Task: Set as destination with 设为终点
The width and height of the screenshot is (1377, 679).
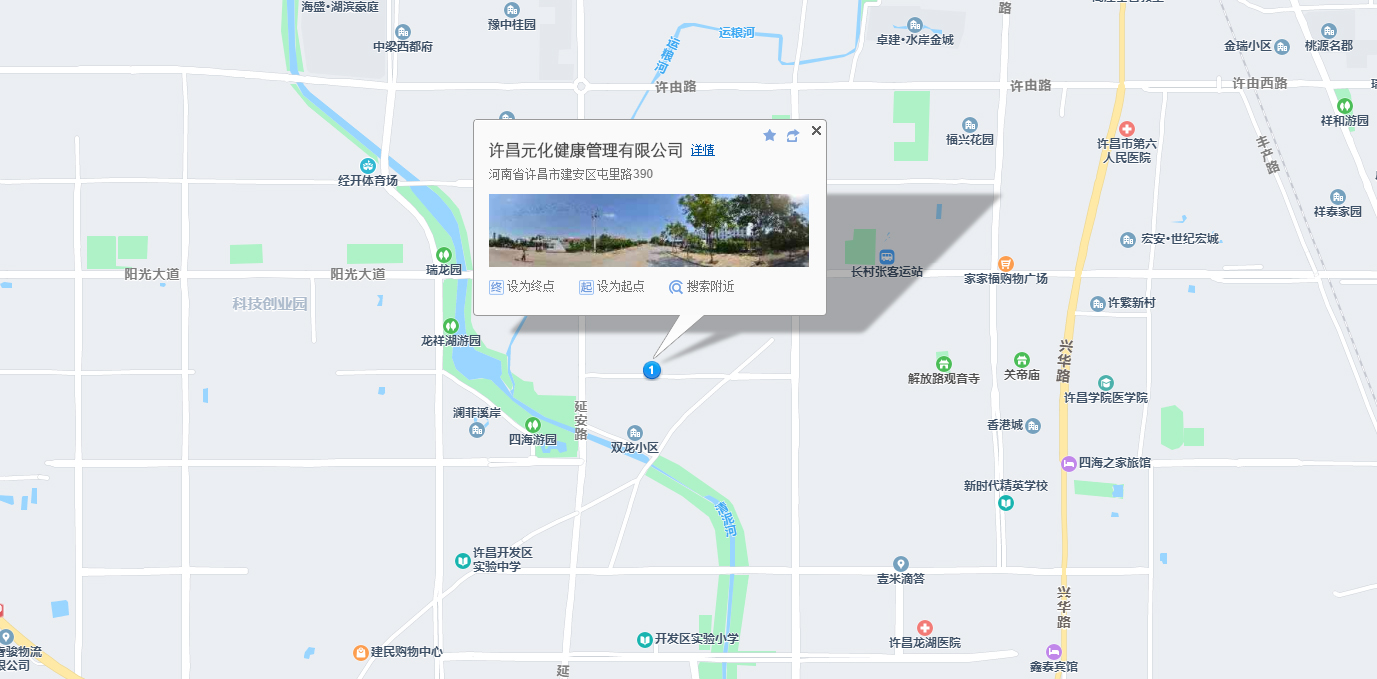Action: [x=521, y=287]
